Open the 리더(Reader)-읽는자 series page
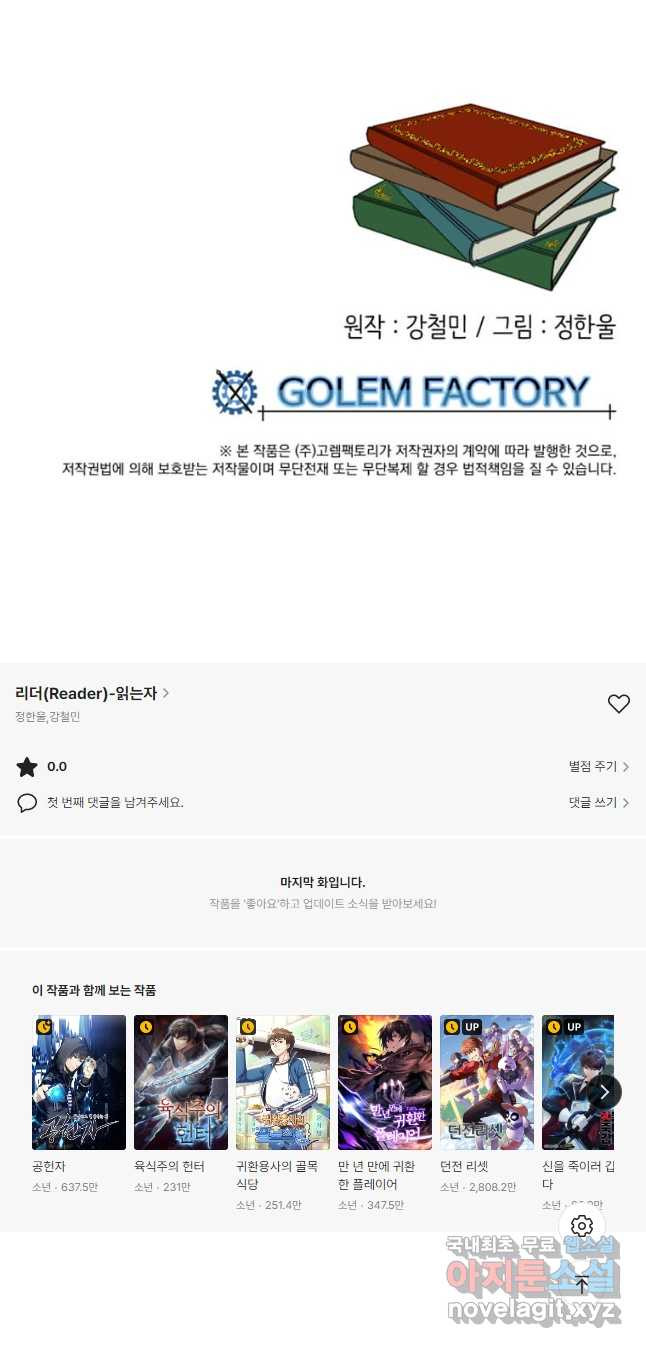Viewport: 646px width, 1348px height. coord(92,693)
